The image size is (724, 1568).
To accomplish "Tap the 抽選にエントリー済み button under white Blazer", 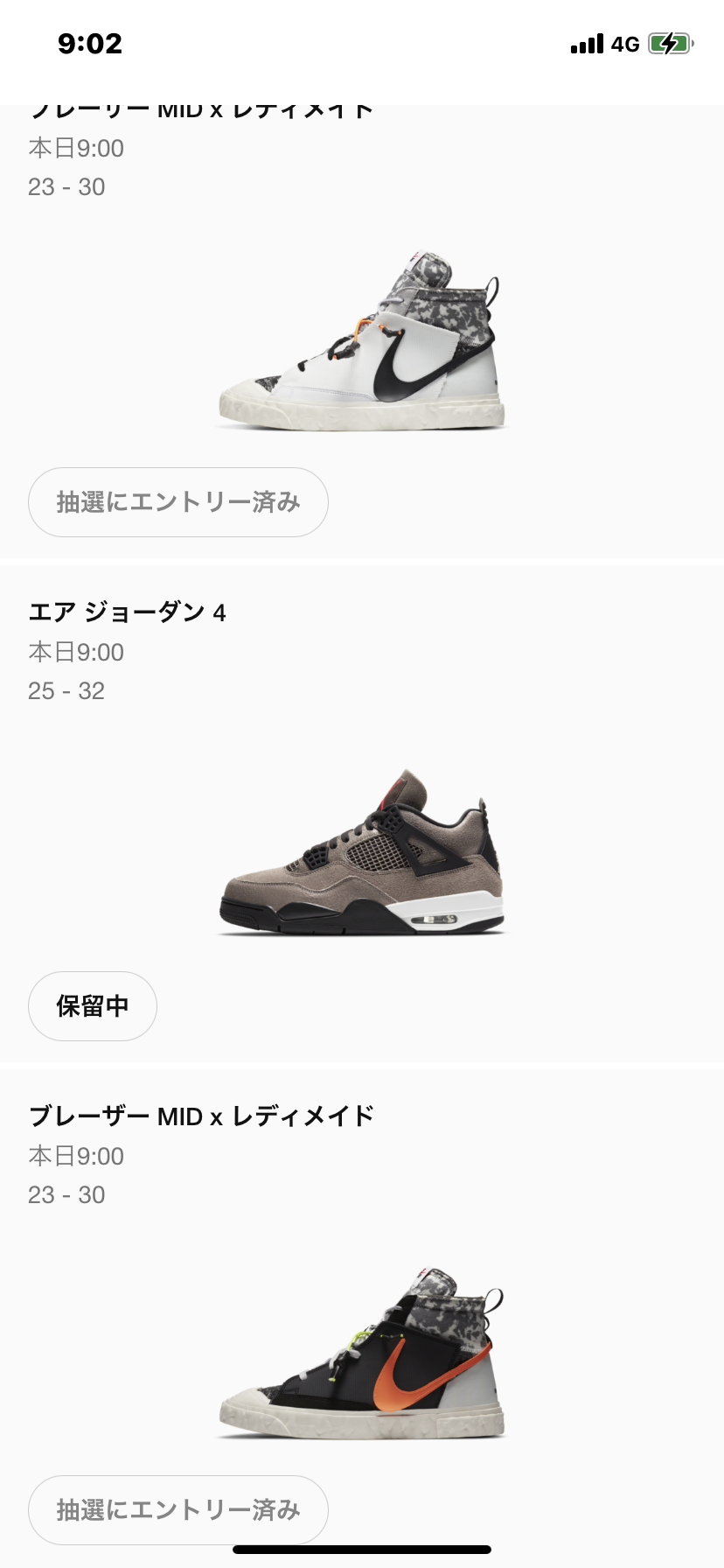I will coord(178,502).
